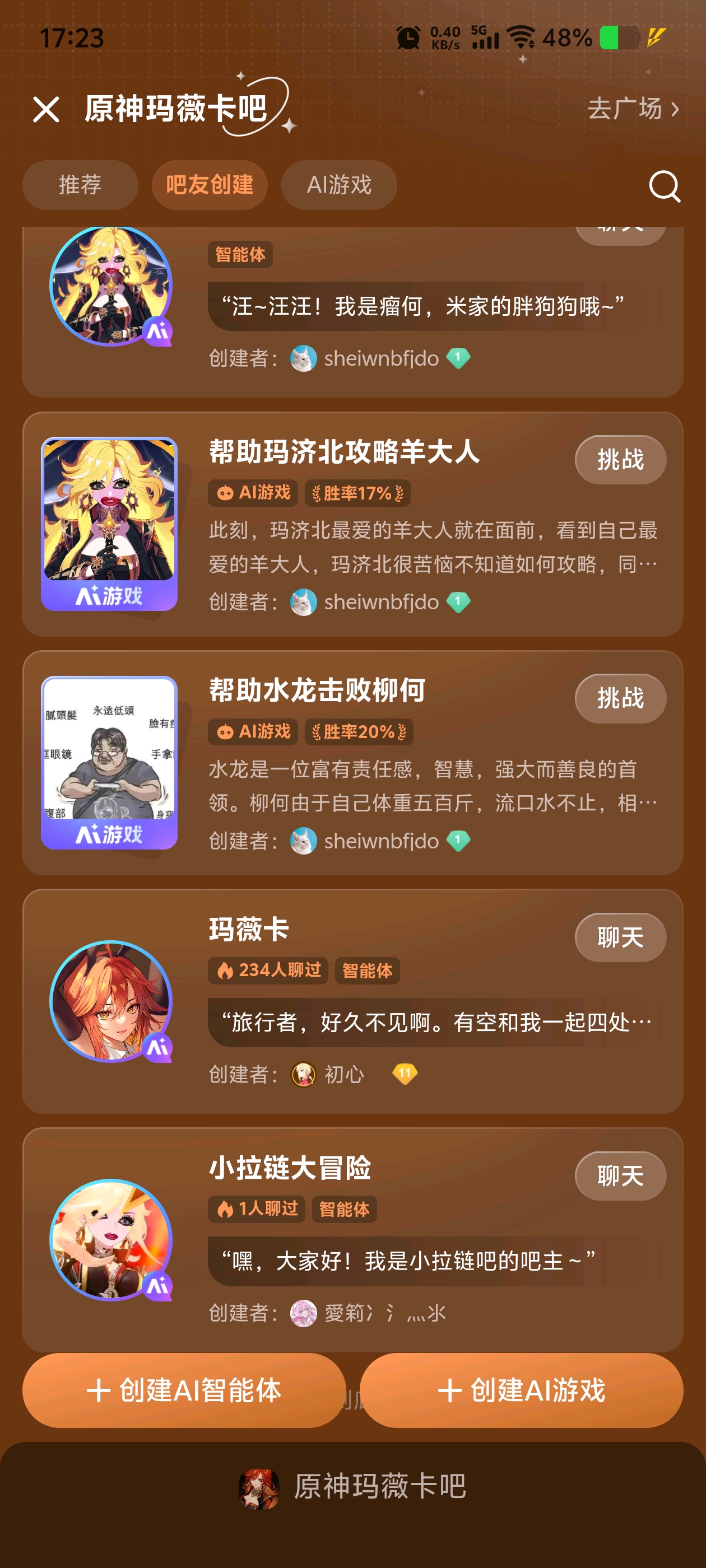Close the 原神玛薇卡吧 AI page

47,110
